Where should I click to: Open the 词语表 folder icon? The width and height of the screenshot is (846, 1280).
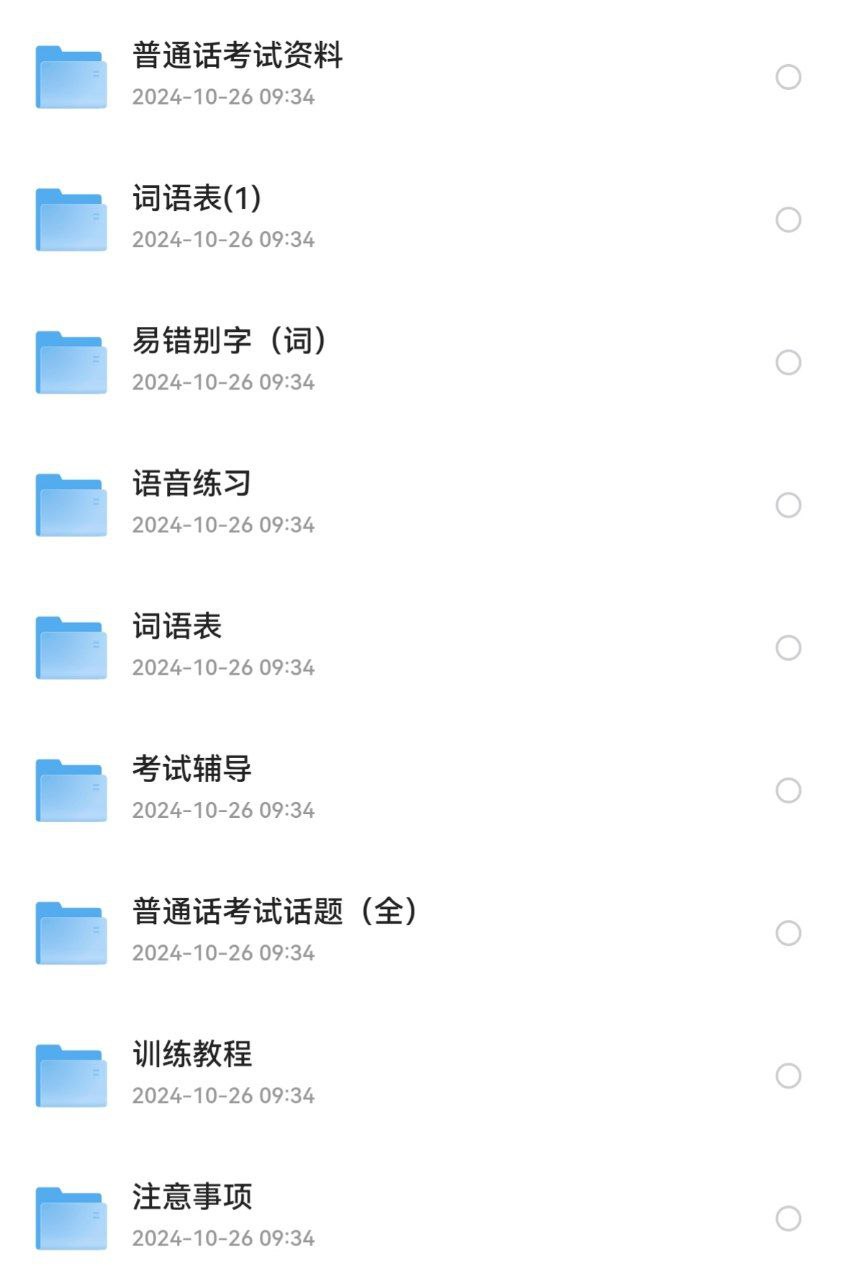[x=70, y=646]
